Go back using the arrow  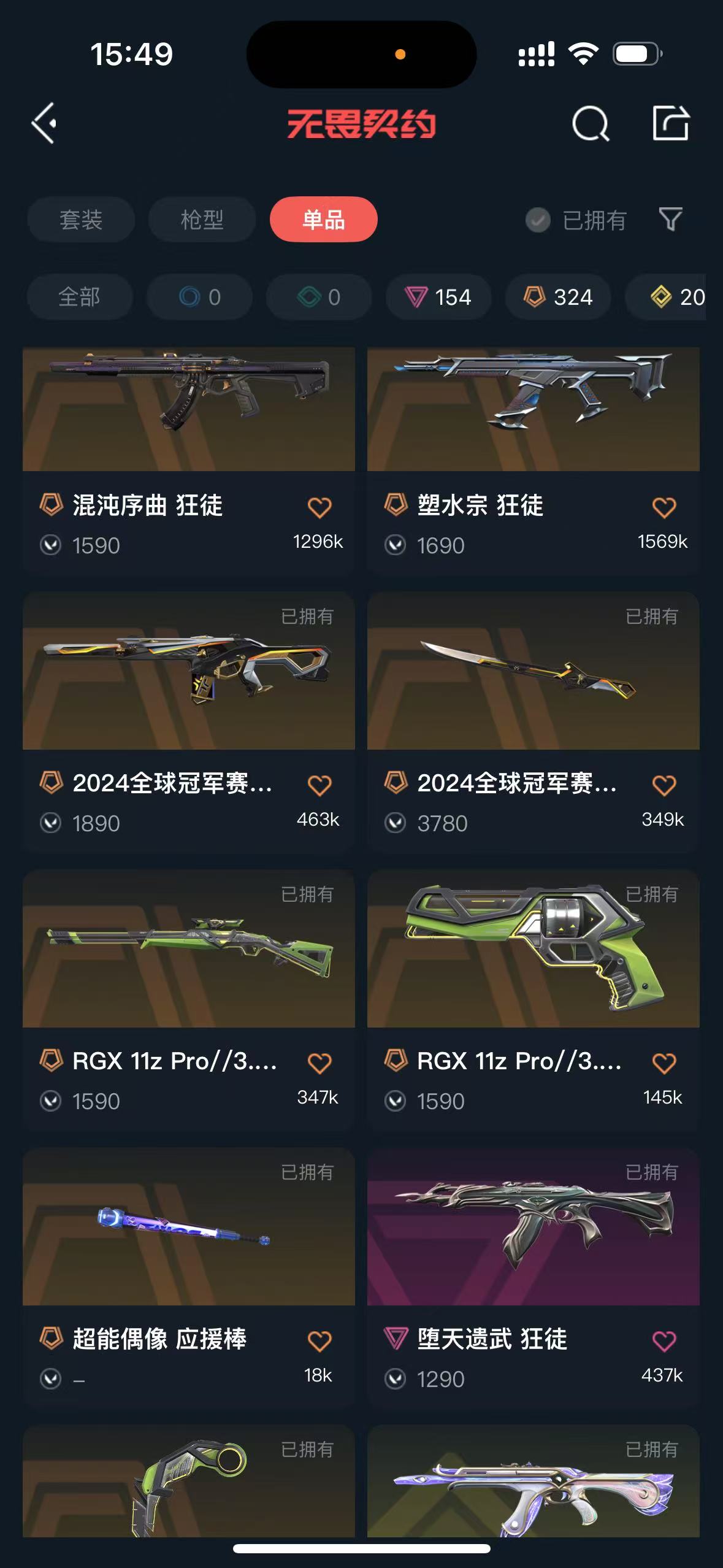[44, 123]
